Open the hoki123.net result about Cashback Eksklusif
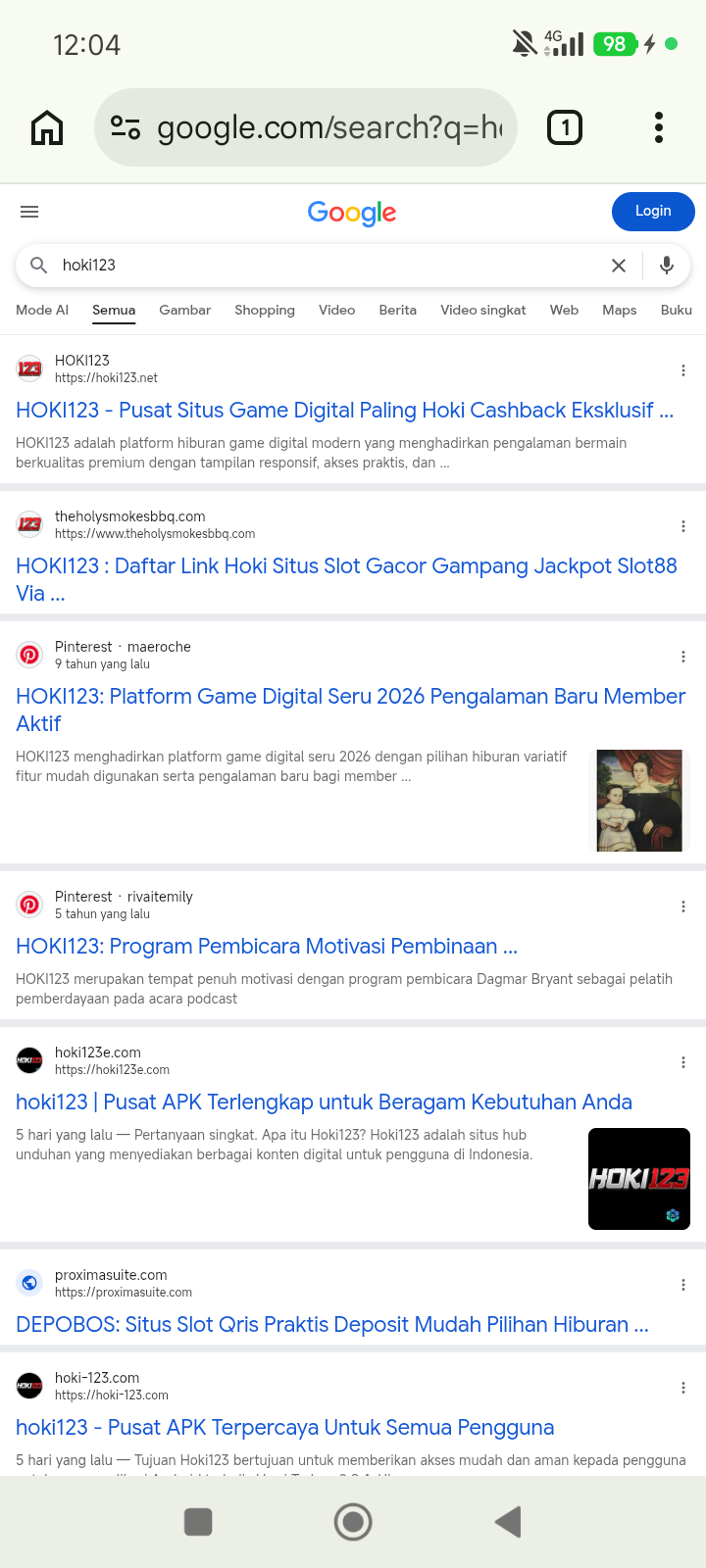The height and width of the screenshot is (1568, 706). [x=345, y=410]
